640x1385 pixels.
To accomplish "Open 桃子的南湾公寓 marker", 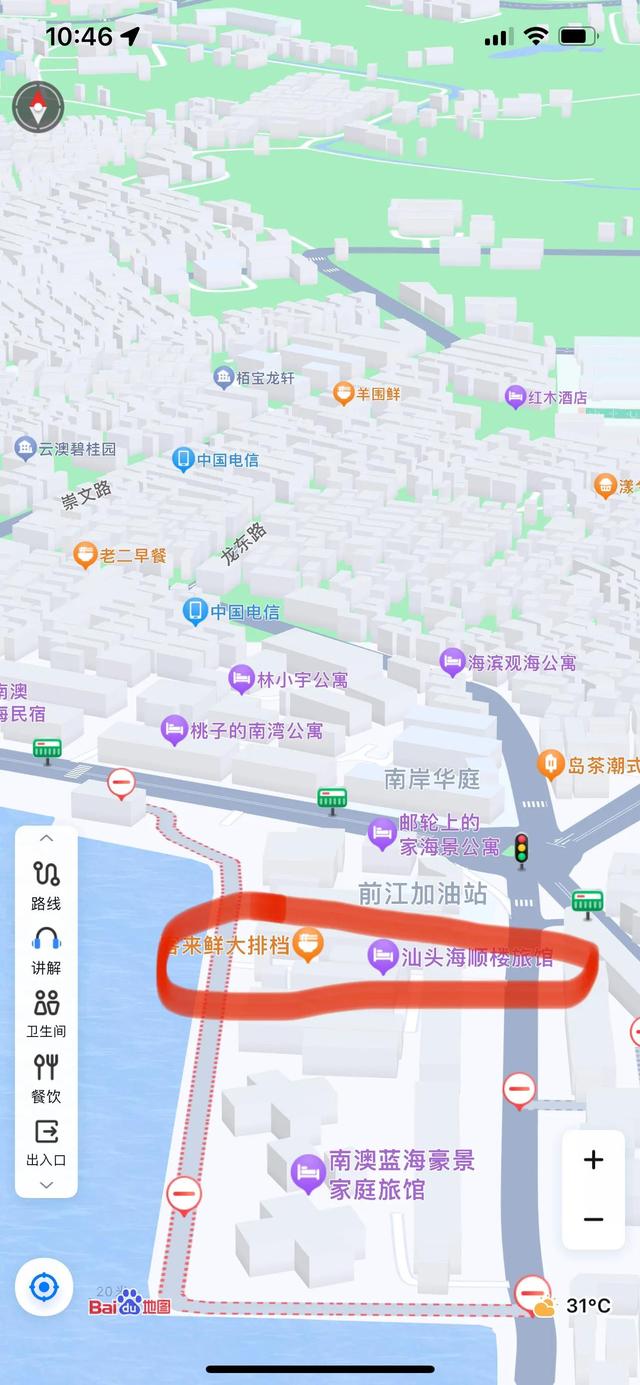I will 175,730.
